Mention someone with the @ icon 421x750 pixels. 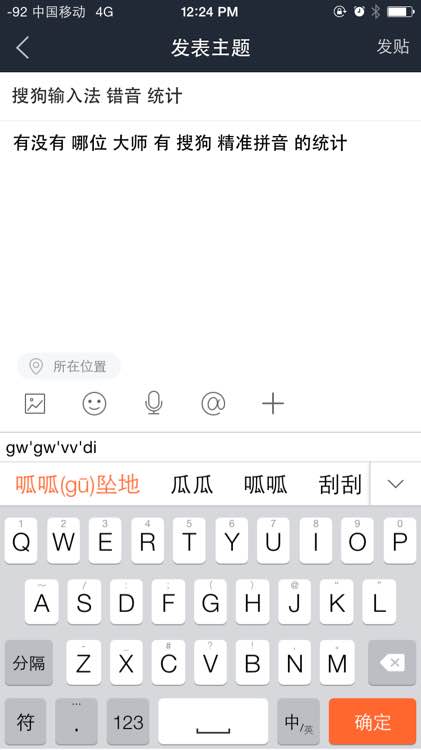point(213,404)
